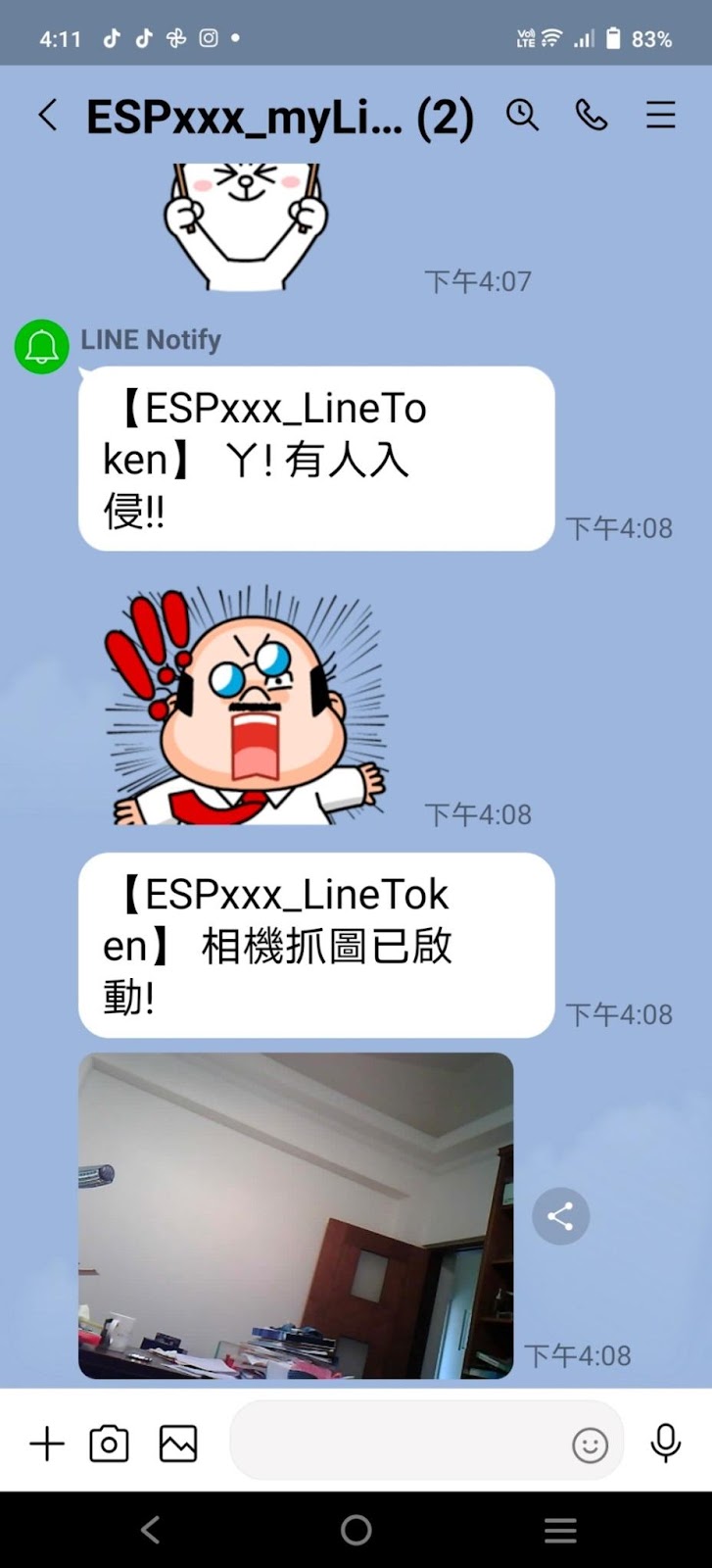Share the received camera photo
Image resolution: width=712 pixels, height=1568 pixels.
click(x=560, y=1216)
